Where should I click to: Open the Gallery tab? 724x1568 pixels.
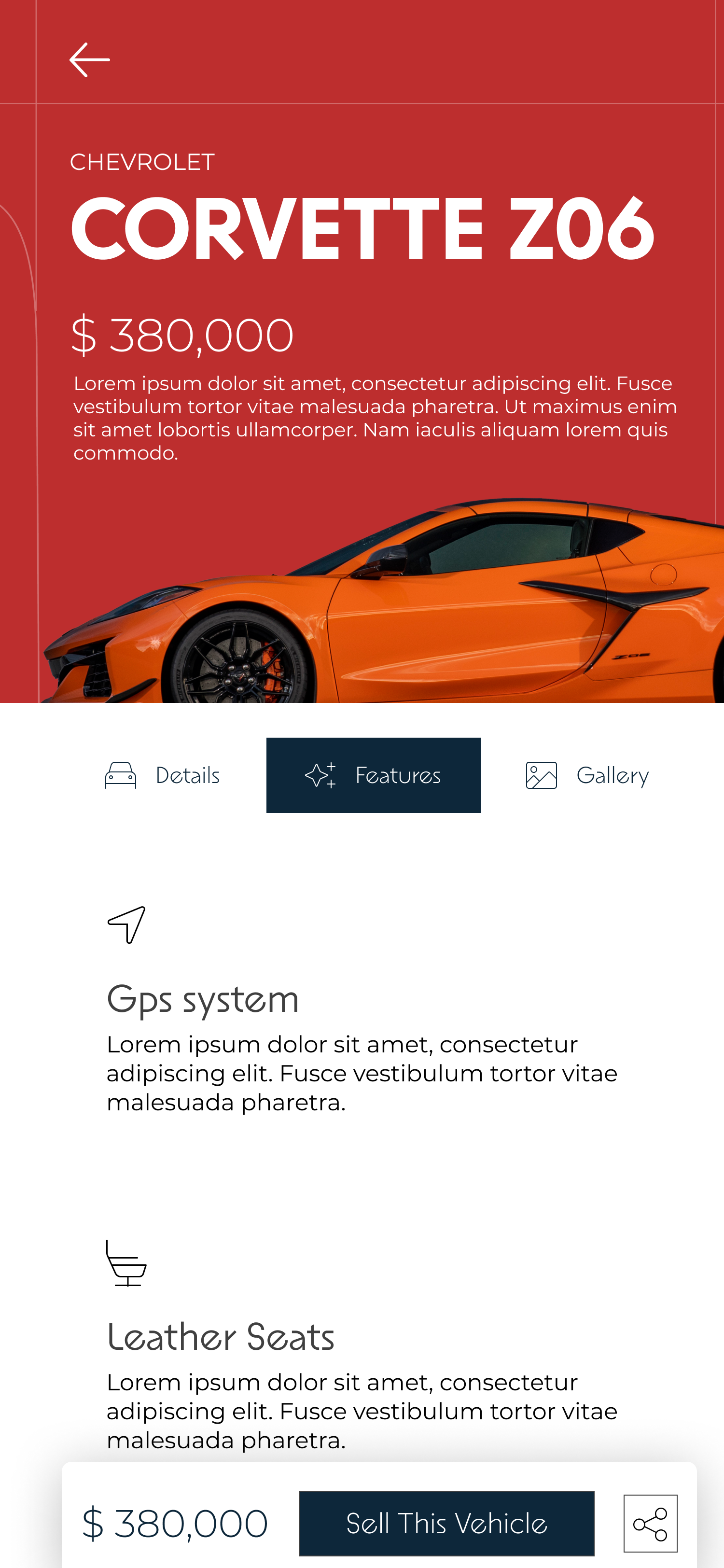click(x=588, y=775)
